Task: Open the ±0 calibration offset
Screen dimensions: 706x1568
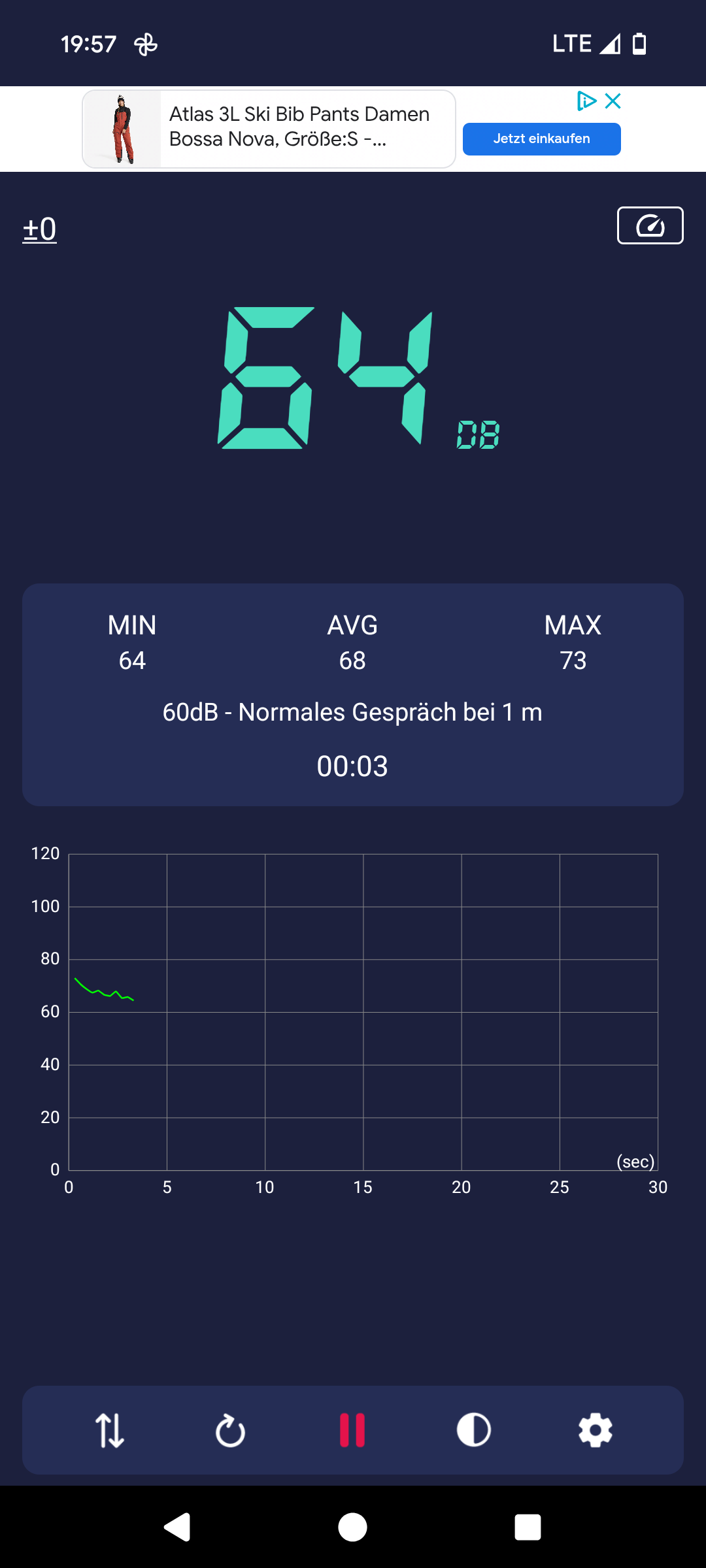Action: [x=40, y=229]
